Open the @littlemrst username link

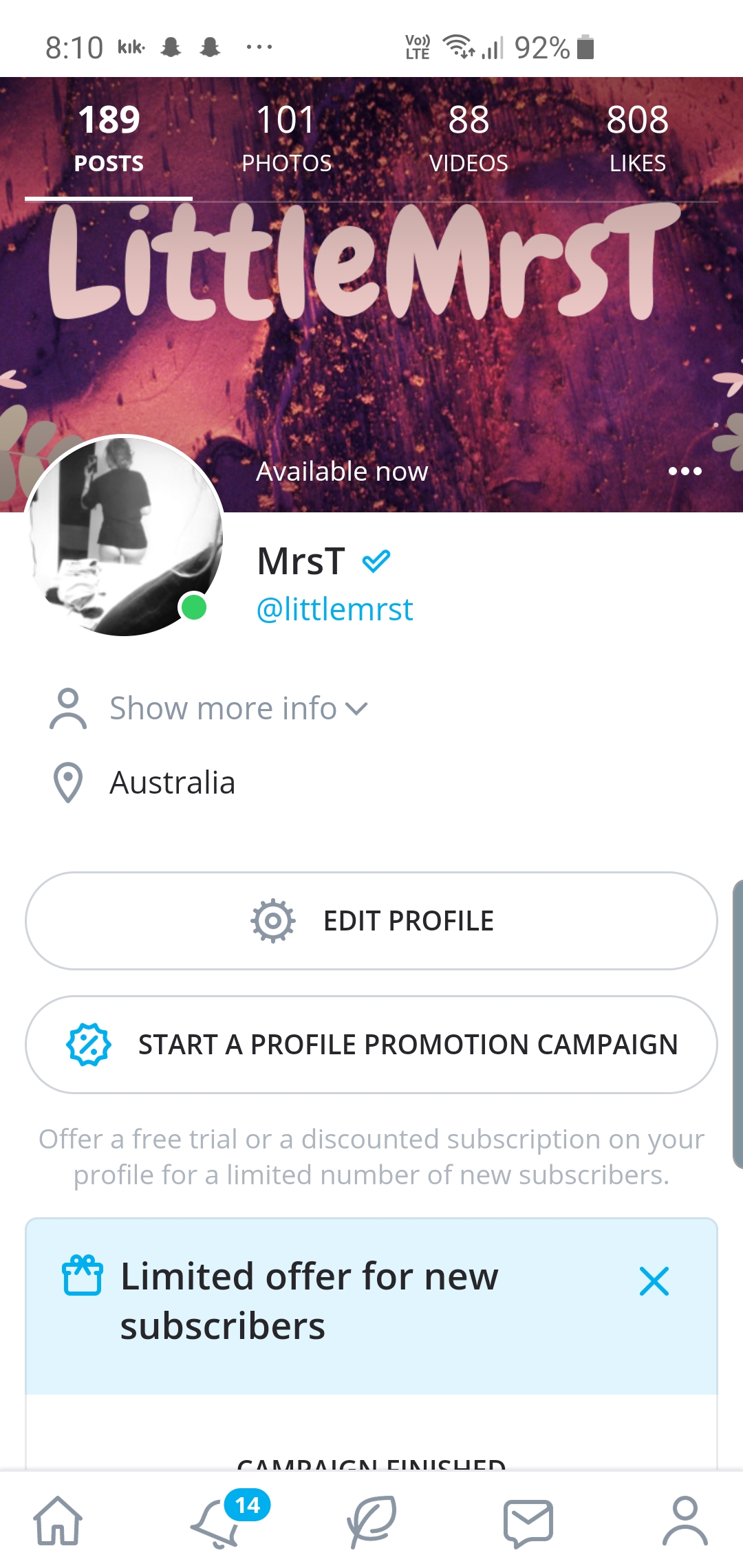point(334,608)
